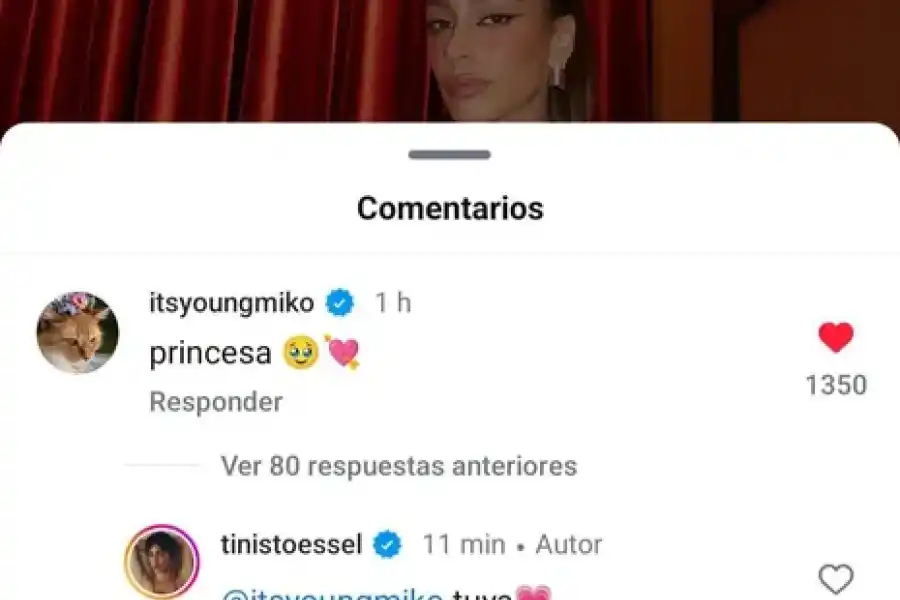Expand Ver 80 respuestas anteriores
Viewport: 900px width, 600px height.
398,465
